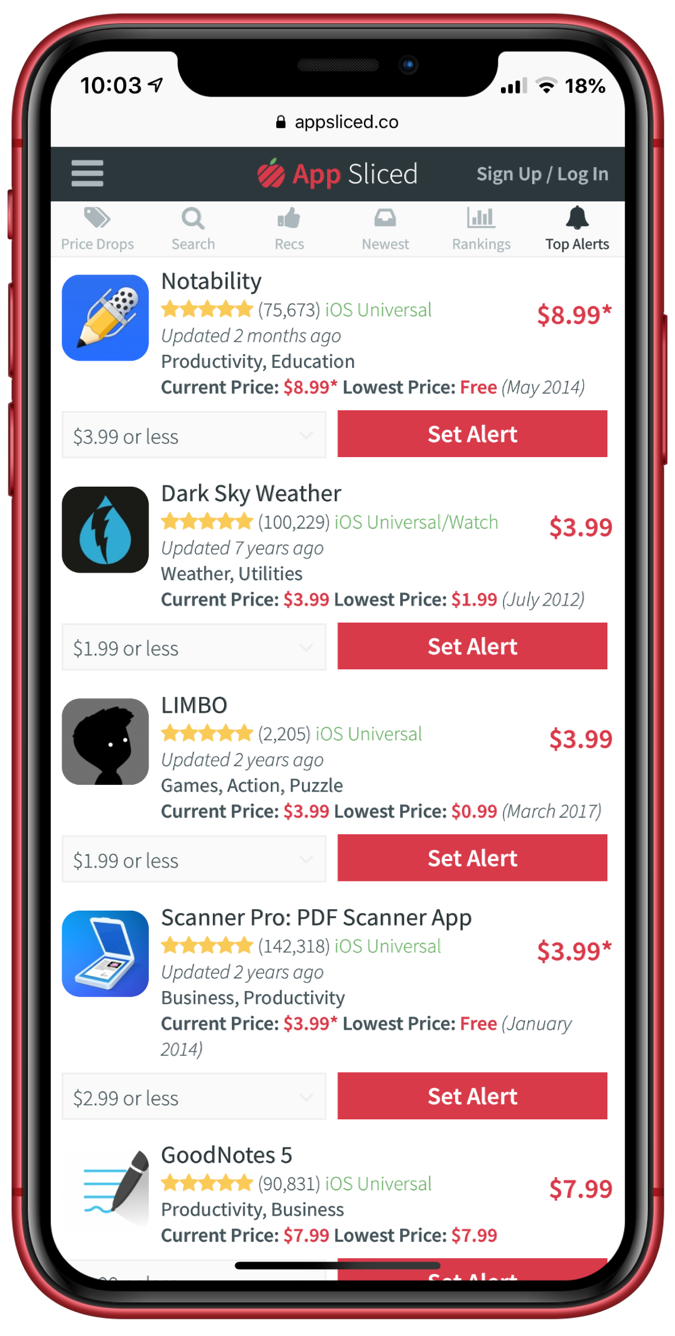Expand the $2.99 or less dropdown for Scanner Pro
Viewport: 675px width, 1336px height.
(194, 1097)
